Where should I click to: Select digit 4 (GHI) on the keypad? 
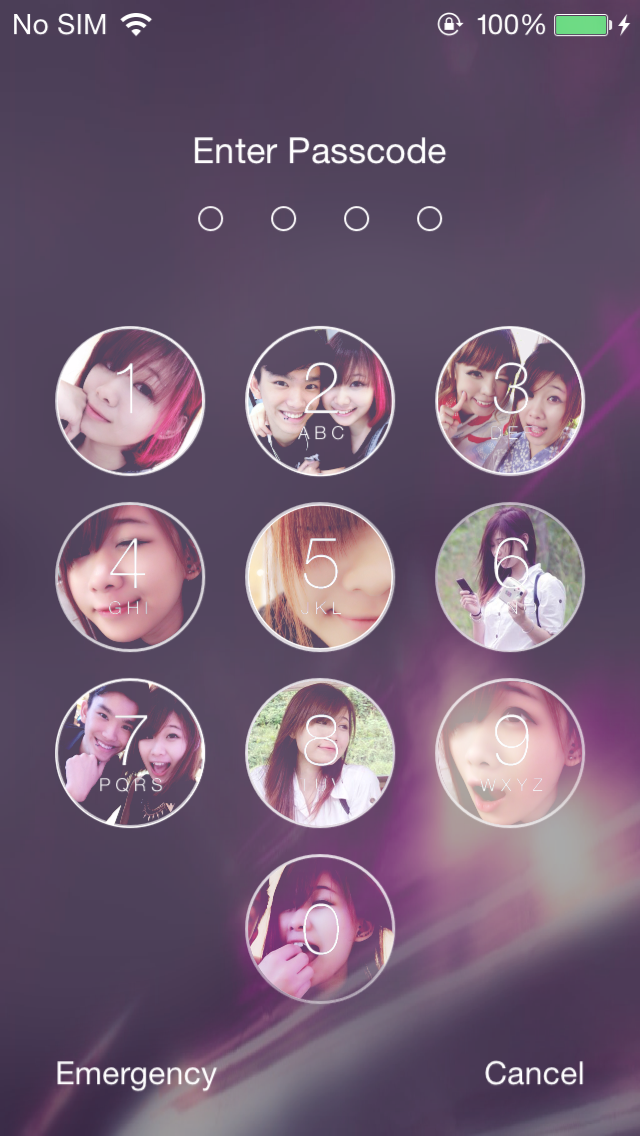point(130,577)
